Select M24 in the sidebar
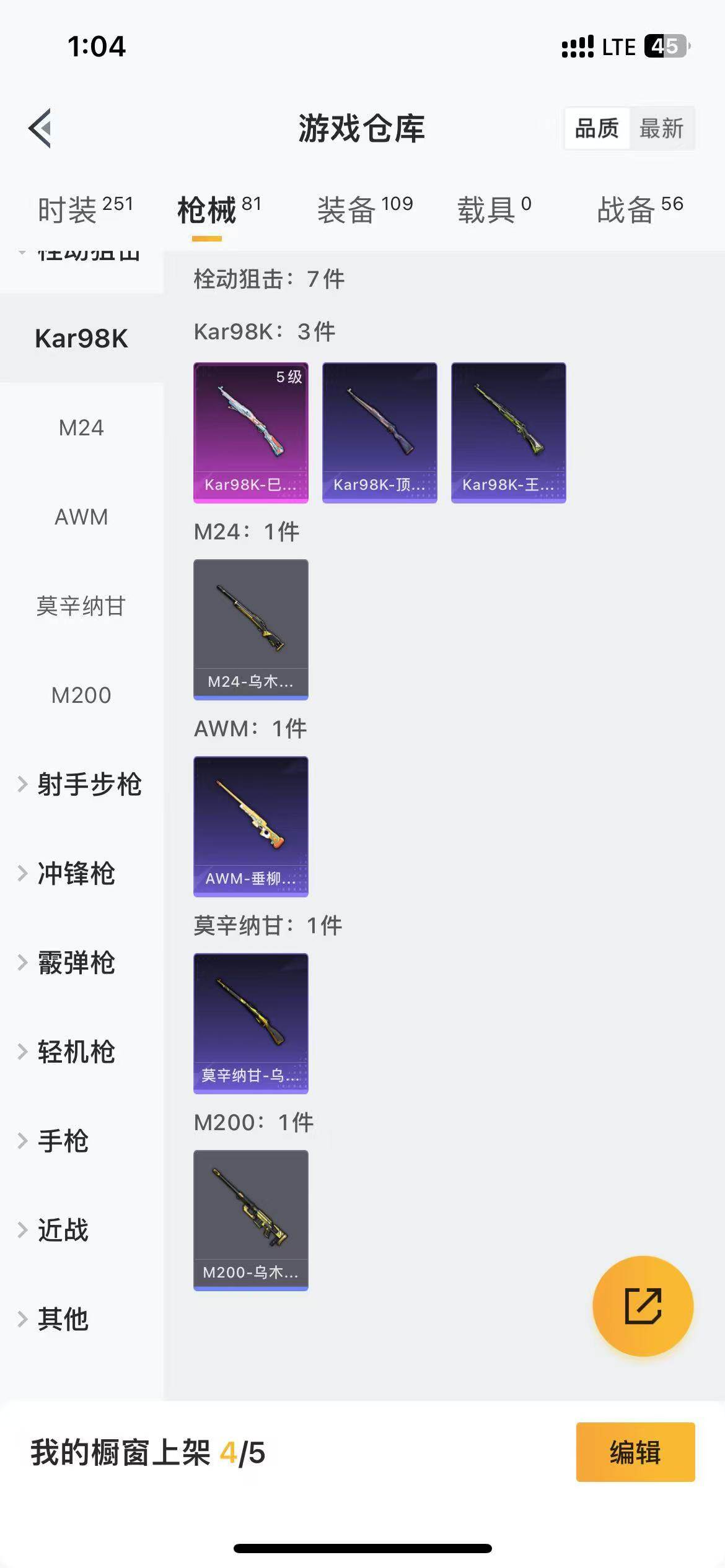725x1568 pixels. tap(81, 427)
